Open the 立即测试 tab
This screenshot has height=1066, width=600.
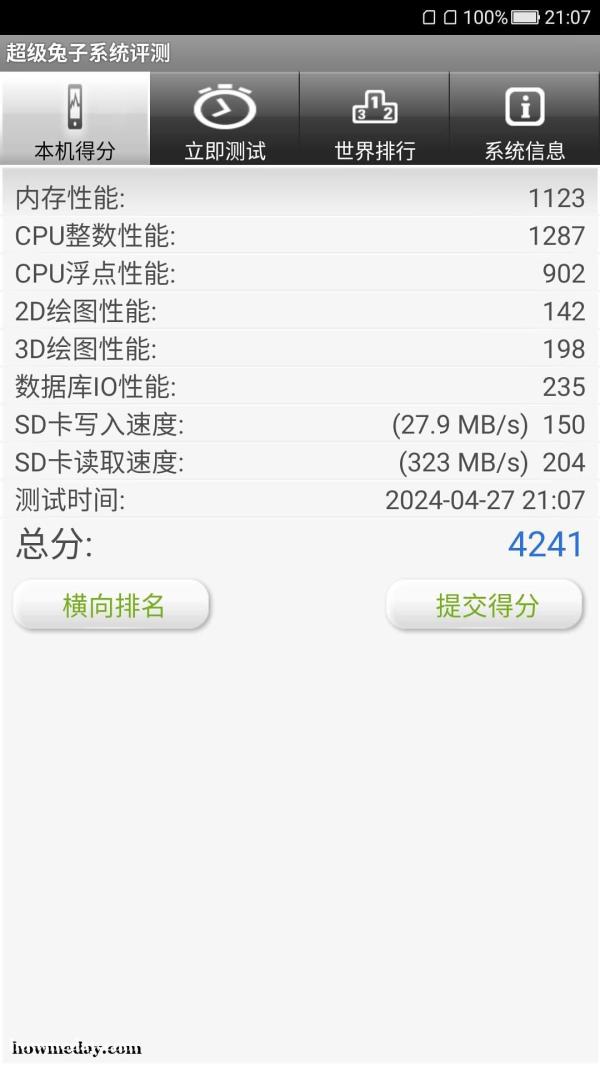pyautogui.click(x=225, y=118)
